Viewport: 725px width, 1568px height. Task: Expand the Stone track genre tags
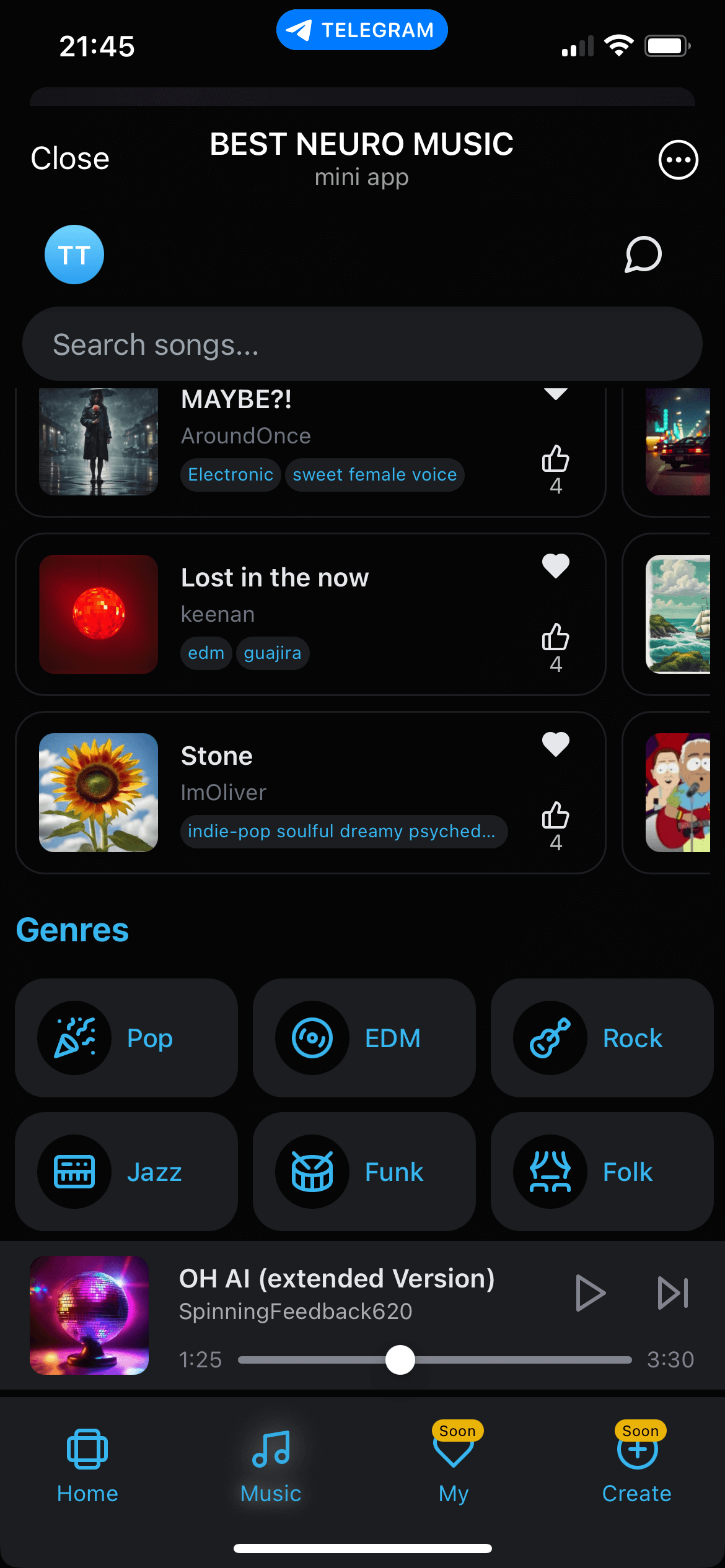(x=343, y=832)
